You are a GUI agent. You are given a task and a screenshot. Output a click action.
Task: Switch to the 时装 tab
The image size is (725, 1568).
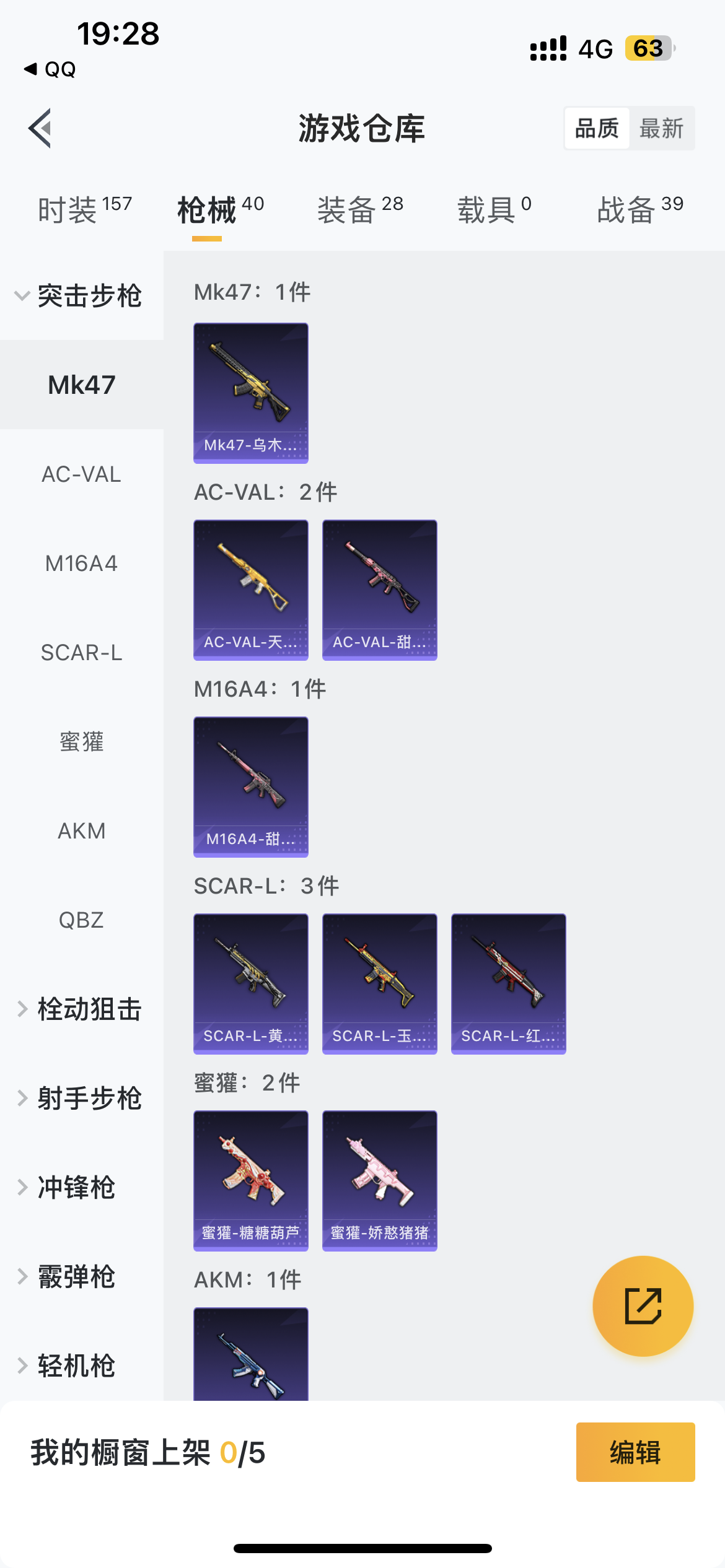tap(85, 209)
